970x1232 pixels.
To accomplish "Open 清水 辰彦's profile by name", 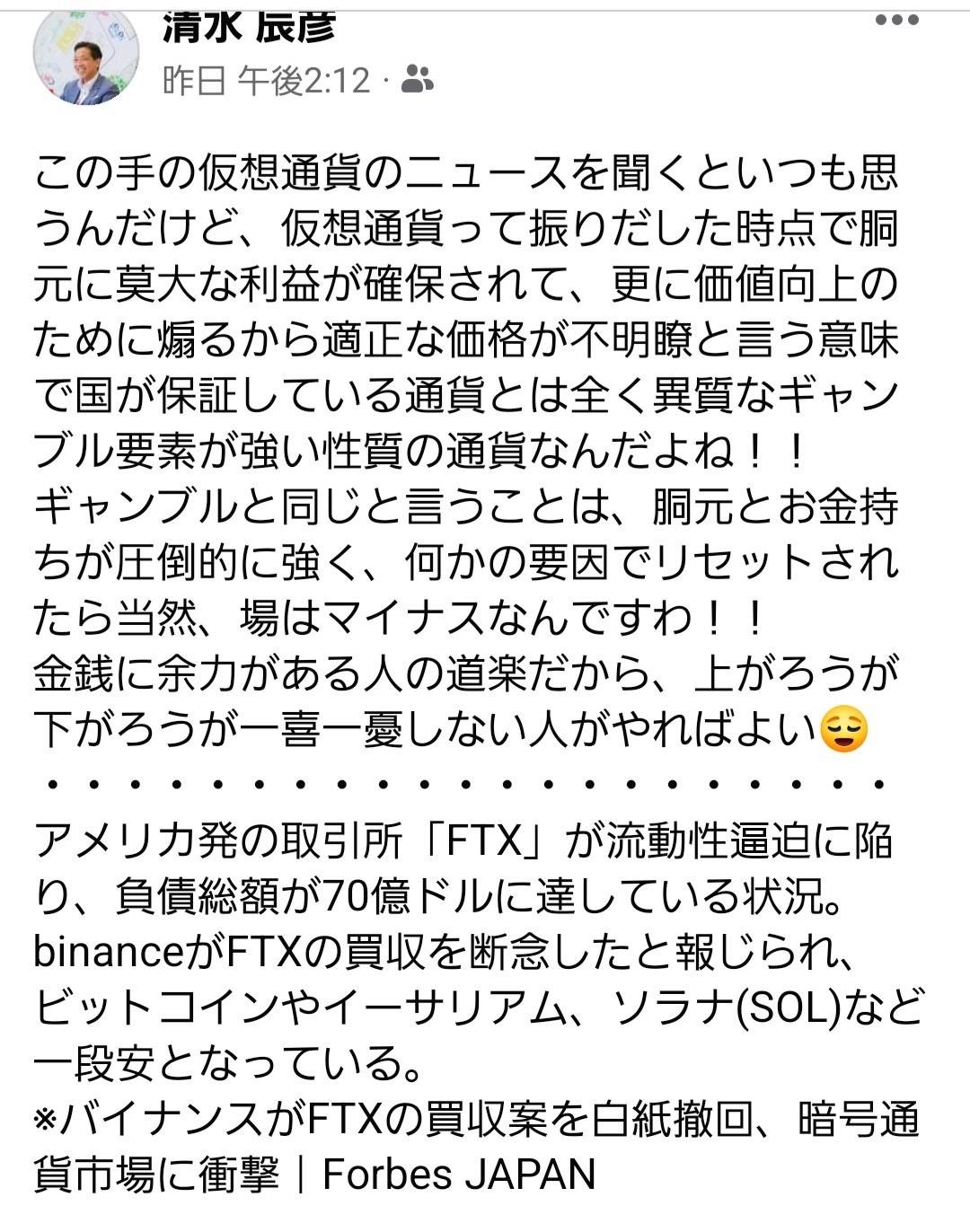I will pyautogui.click(x=249, y=27).
